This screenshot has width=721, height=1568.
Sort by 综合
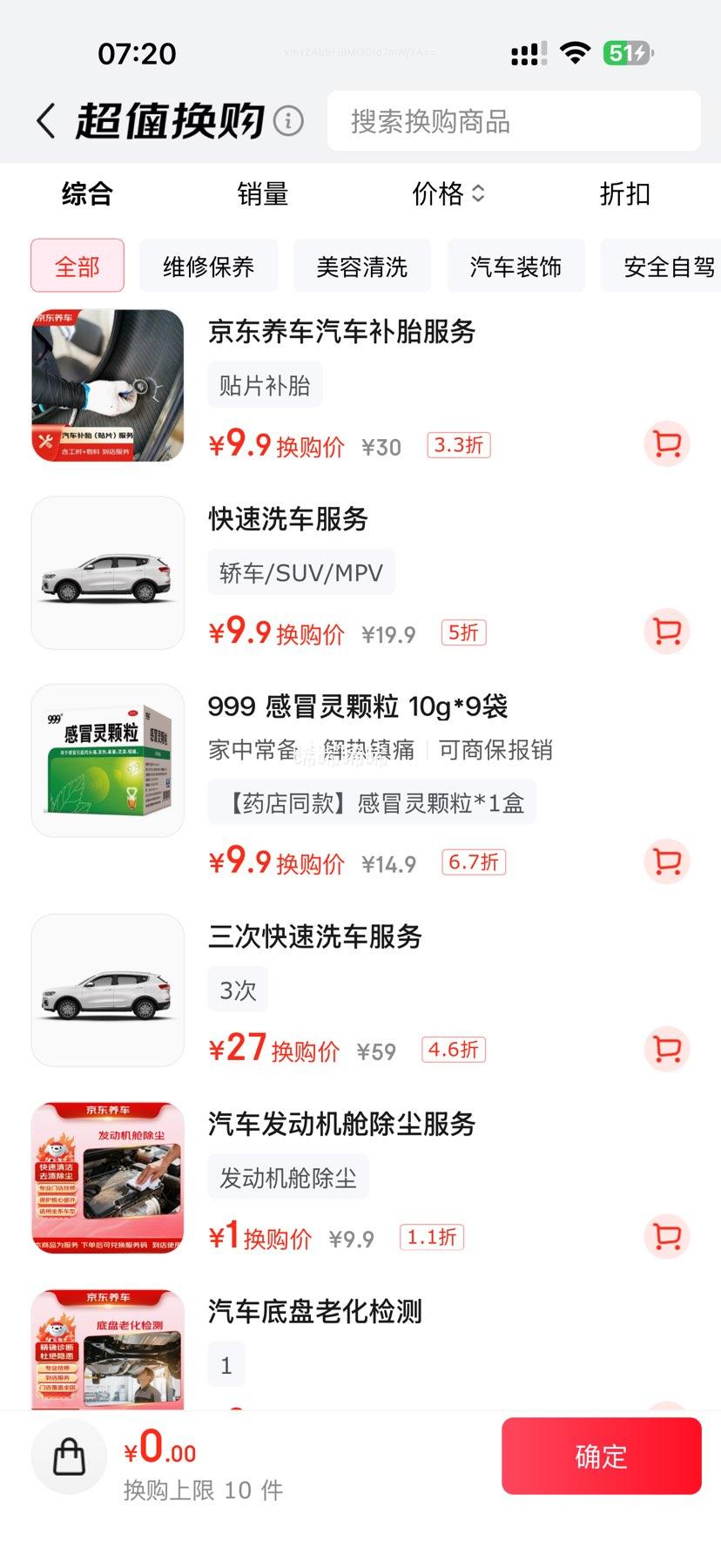click(x=87, y=193)
